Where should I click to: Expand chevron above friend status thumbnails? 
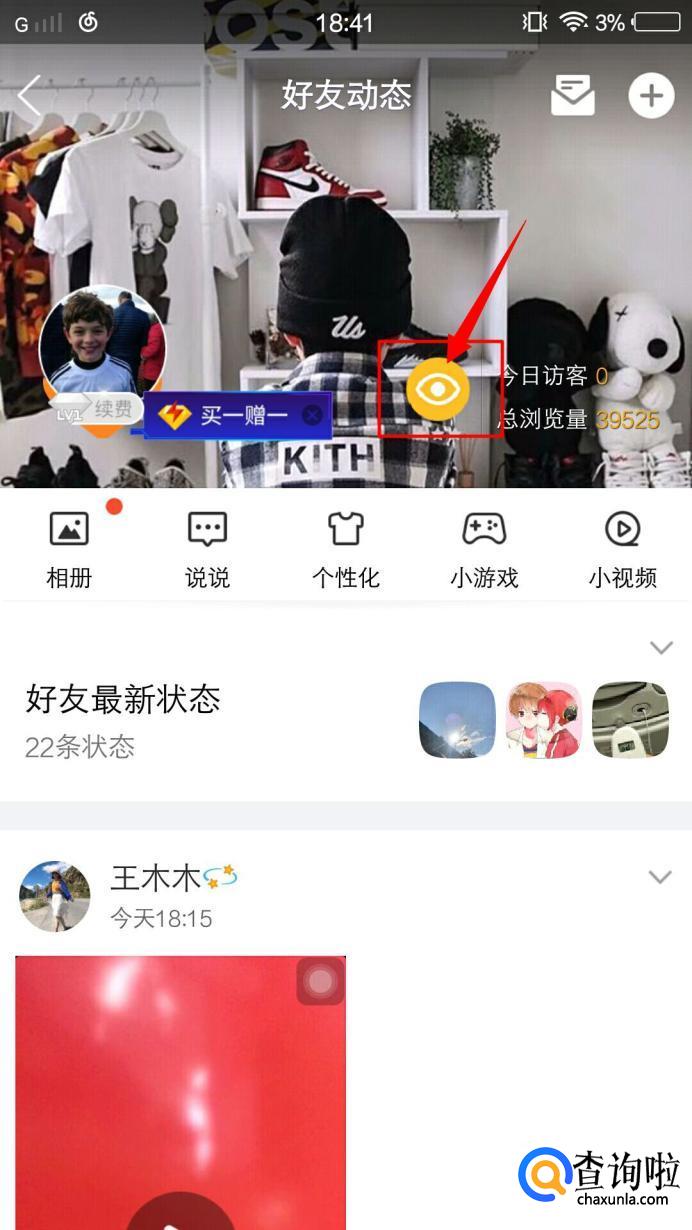click(661, 647)
